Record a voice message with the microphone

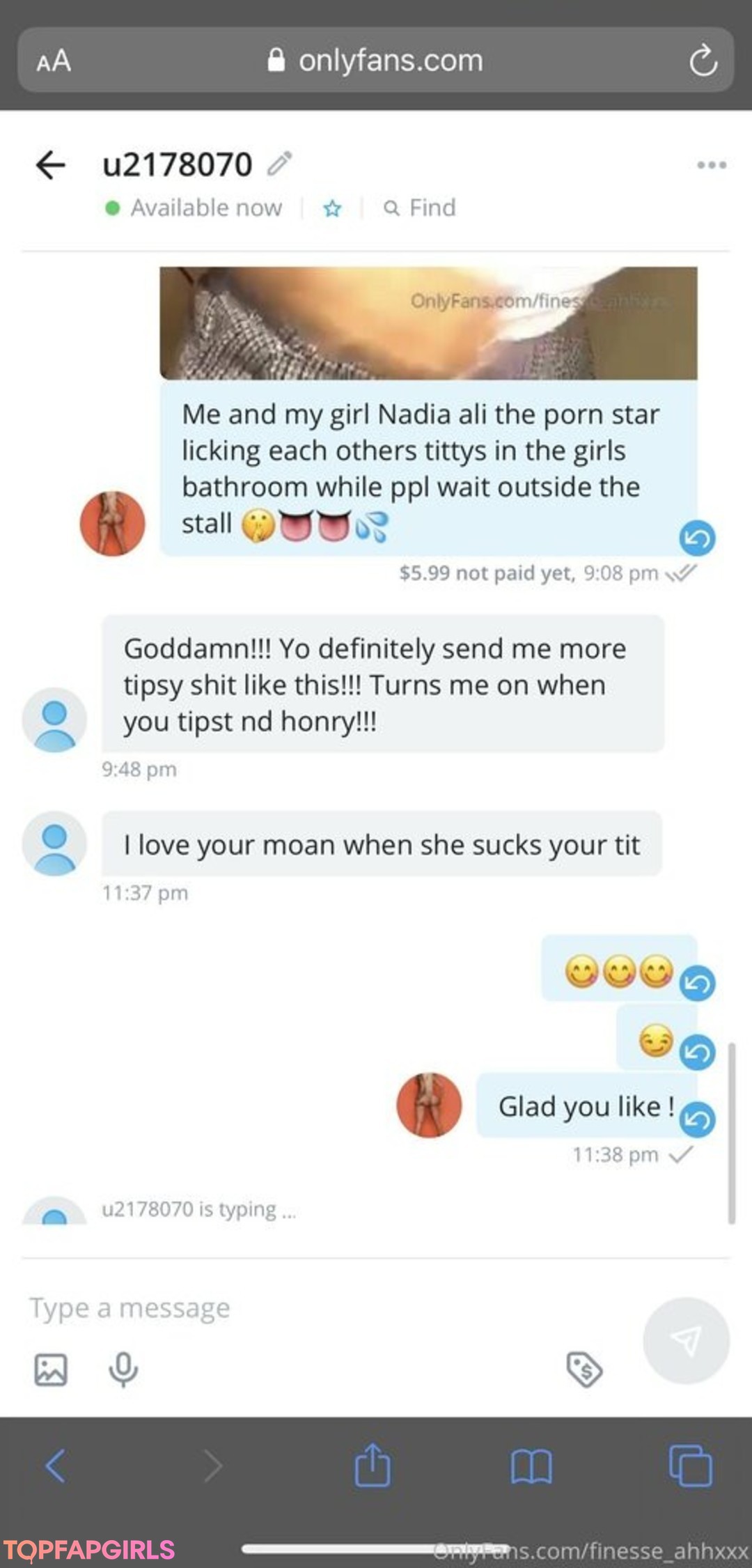[x=123, y=1369]
